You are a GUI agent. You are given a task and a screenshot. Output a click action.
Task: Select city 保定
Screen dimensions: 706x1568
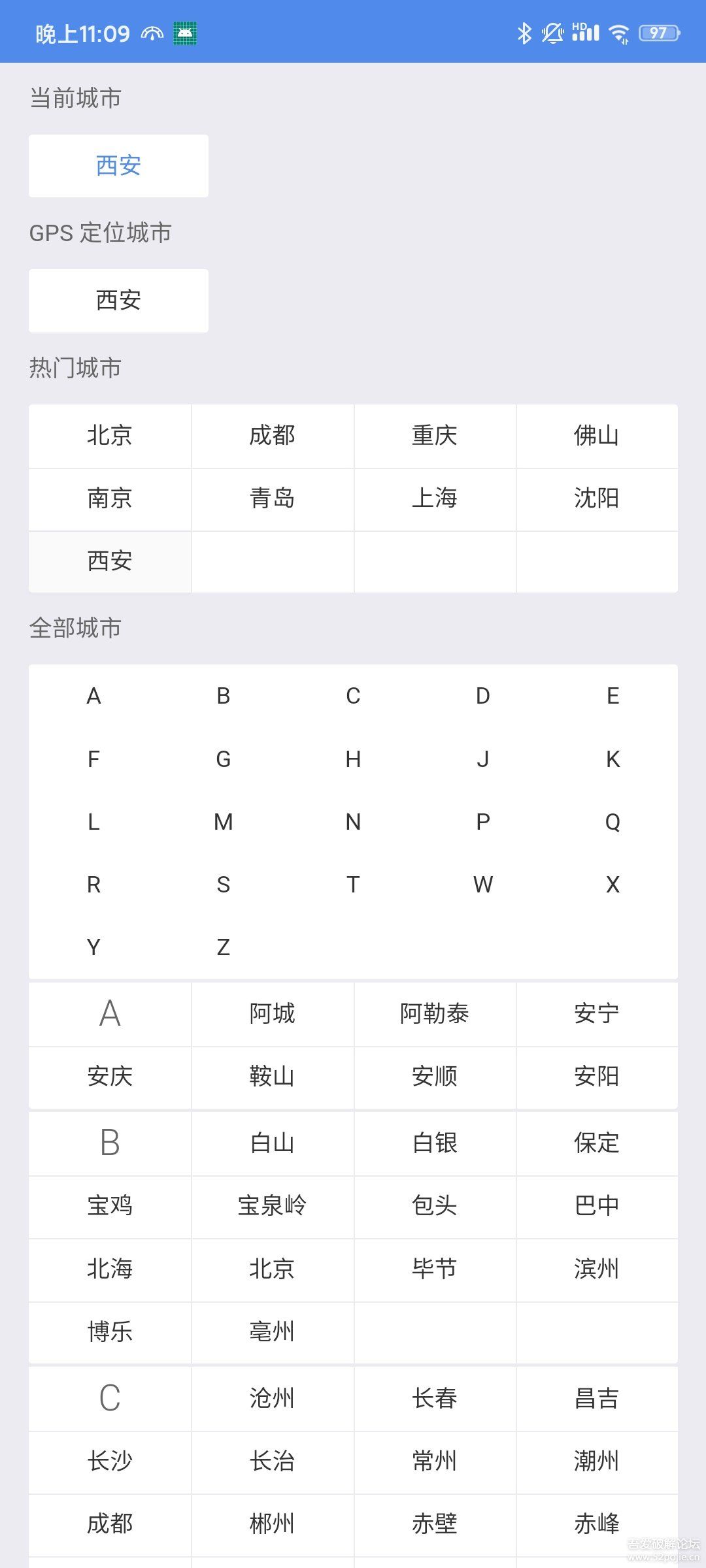pos(597,1143)
